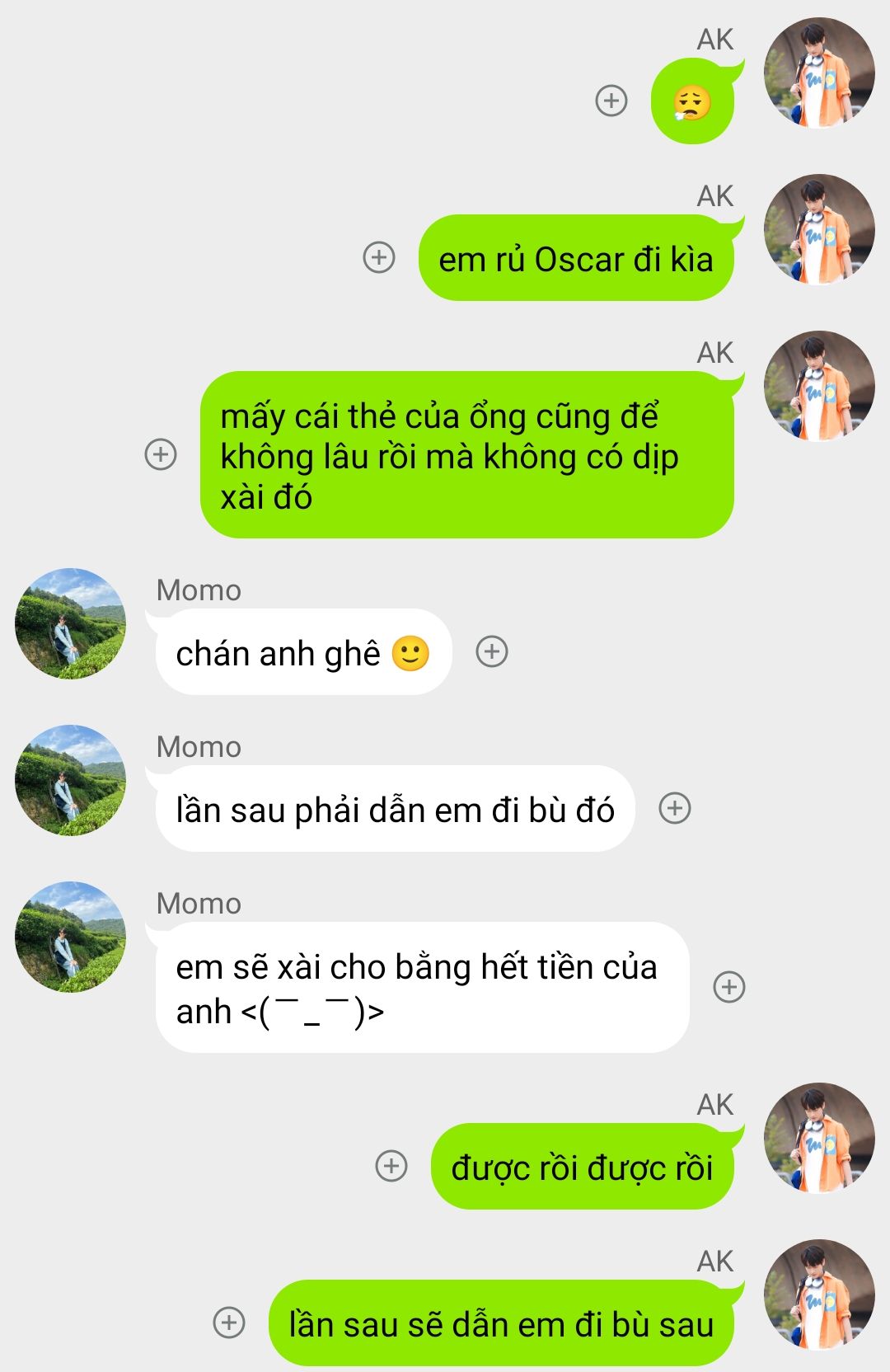The height and width of the screenshot is (1372, 890).
Task: Tap the plus icon beside "được rồi được rồi"
Action: pos(391,1166)
